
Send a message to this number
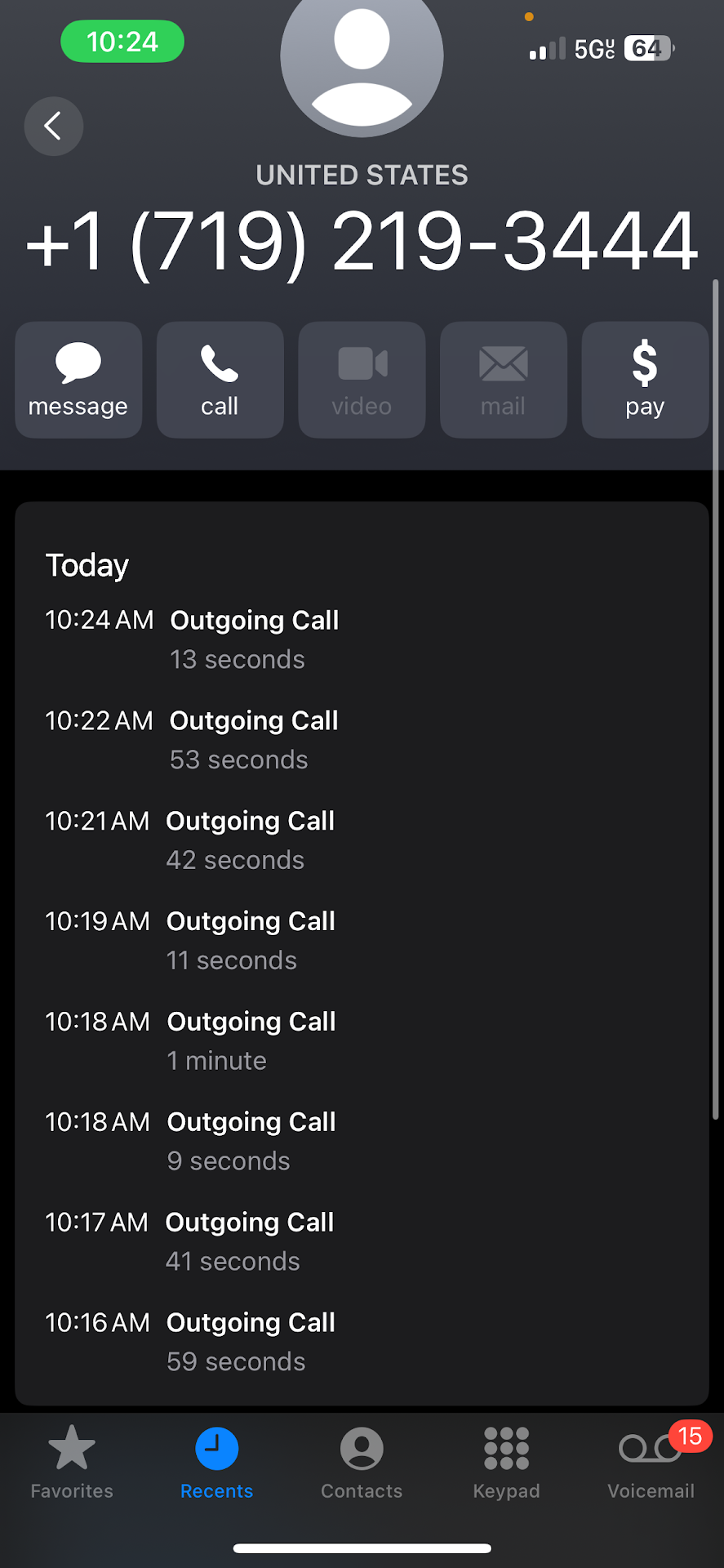[78, 380]
